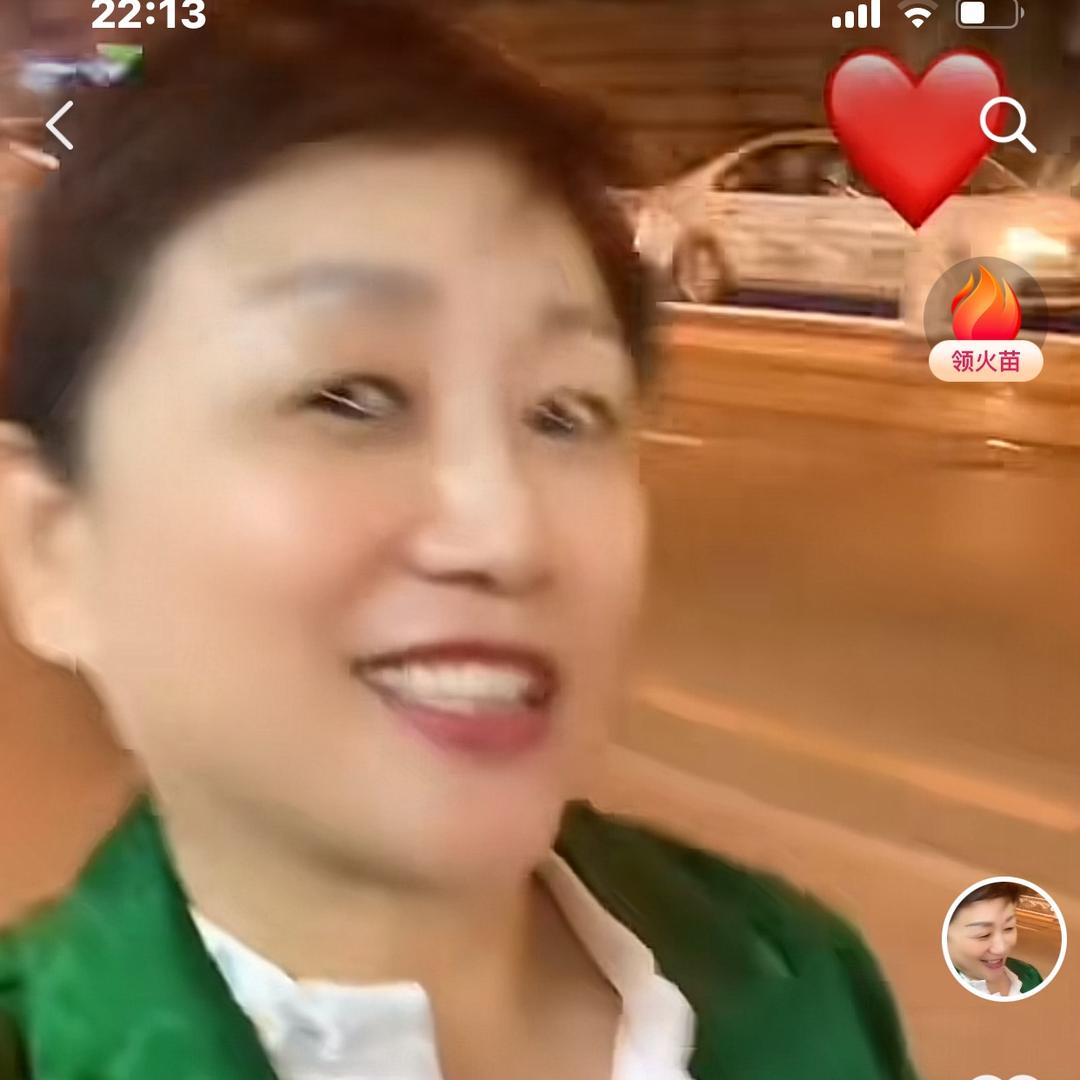
Task: Open the search magnifier
Action: (x=1006, y=125)
